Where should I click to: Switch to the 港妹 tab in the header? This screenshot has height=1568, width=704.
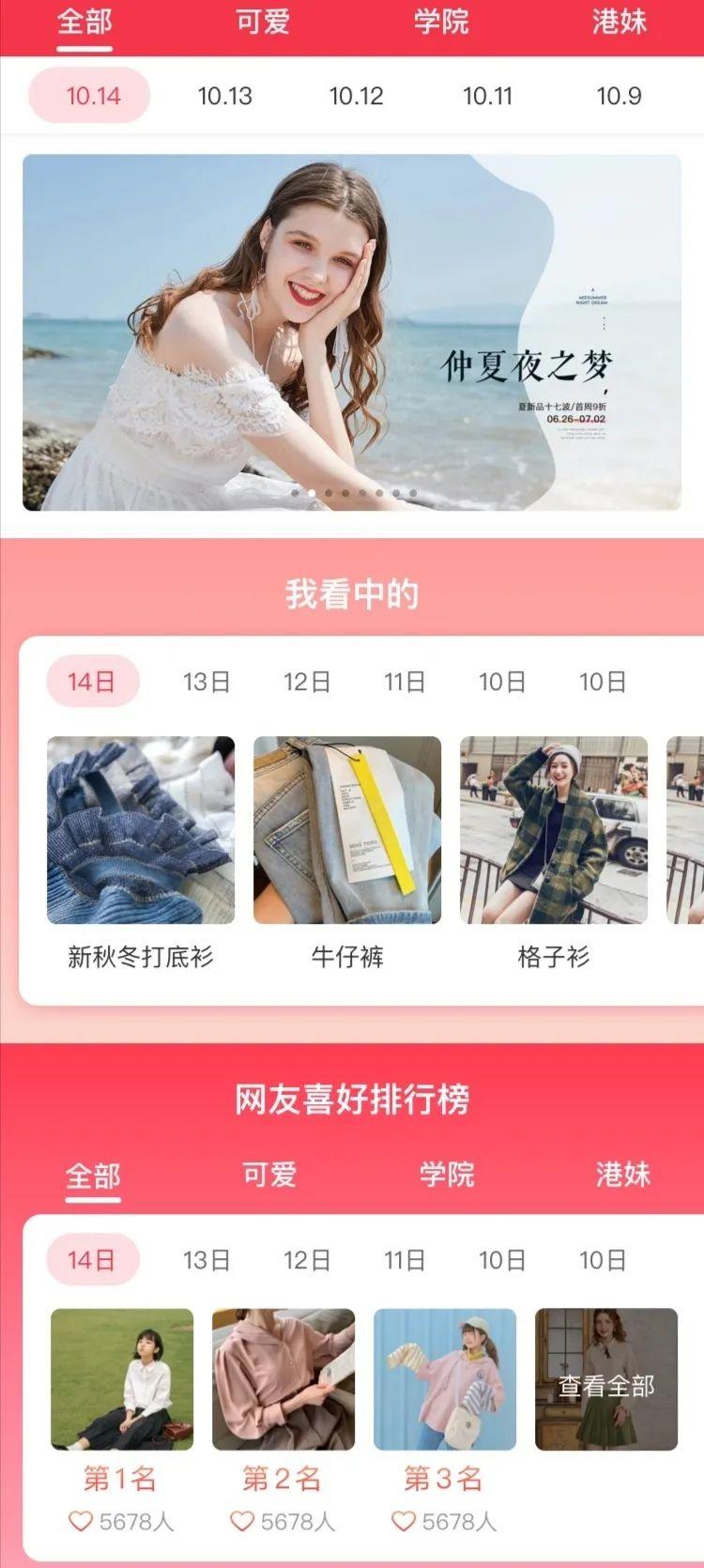pyautogui.click(x=620, y=23)
